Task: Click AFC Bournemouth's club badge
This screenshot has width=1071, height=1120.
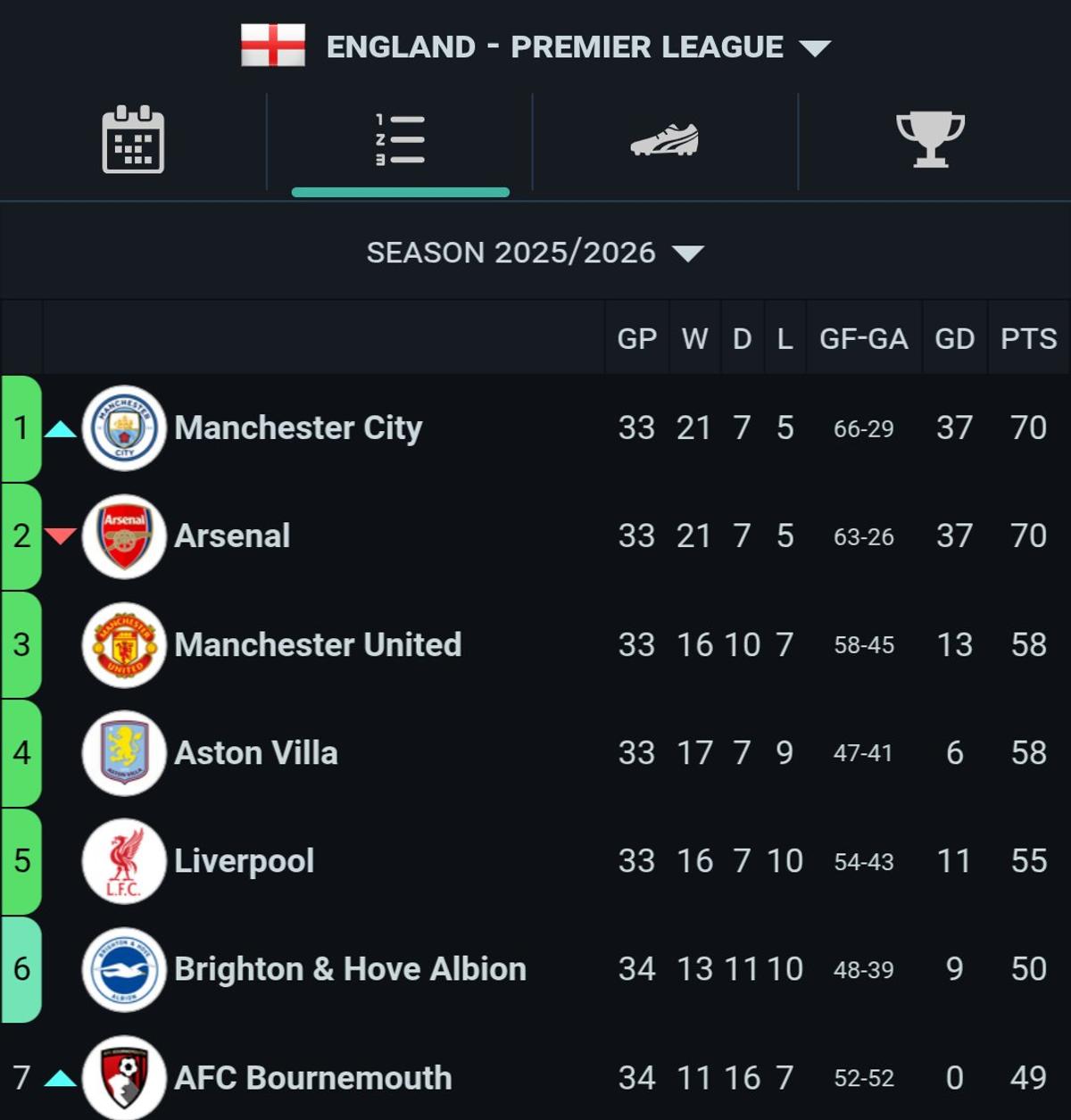Action: click(125, 1077)
